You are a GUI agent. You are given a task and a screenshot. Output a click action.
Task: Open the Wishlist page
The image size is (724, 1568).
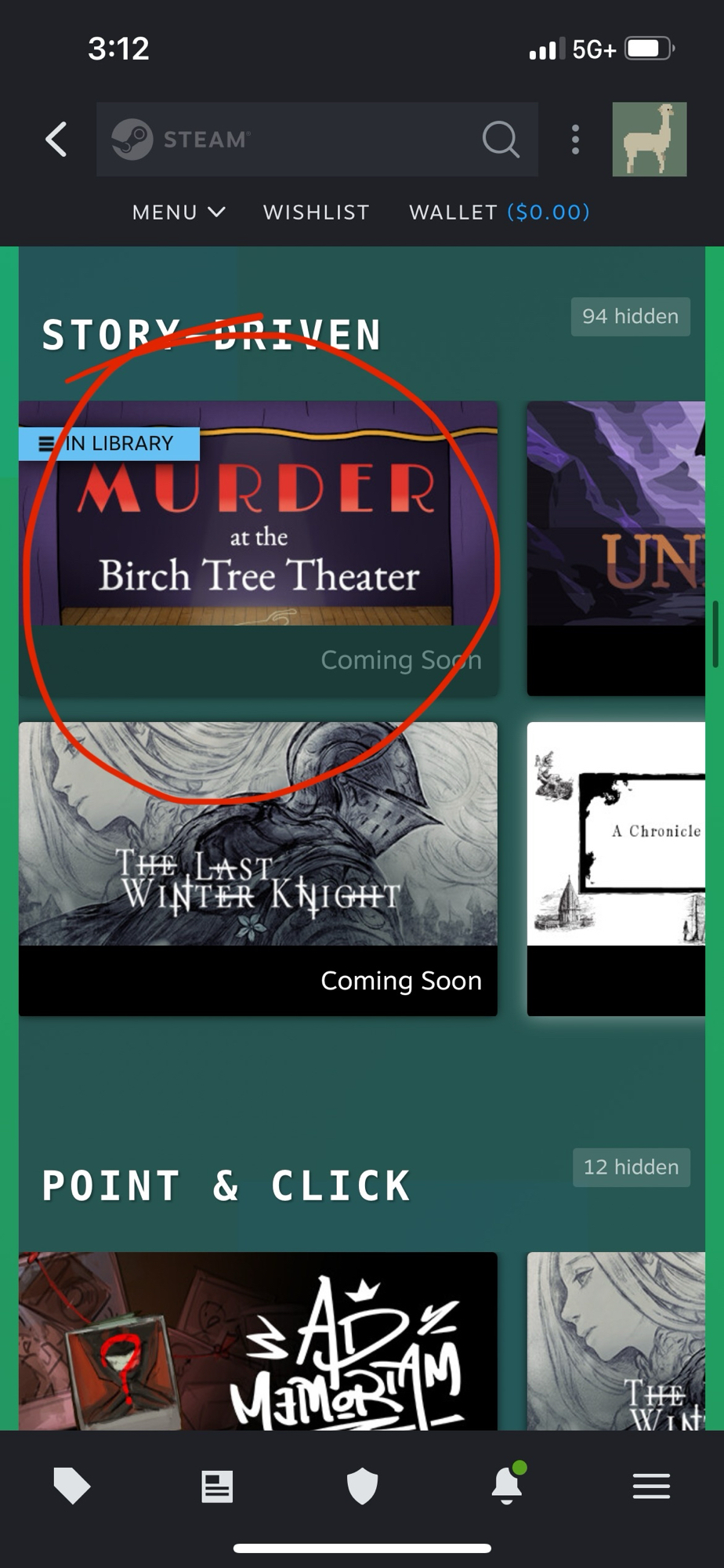coord(316,212)
